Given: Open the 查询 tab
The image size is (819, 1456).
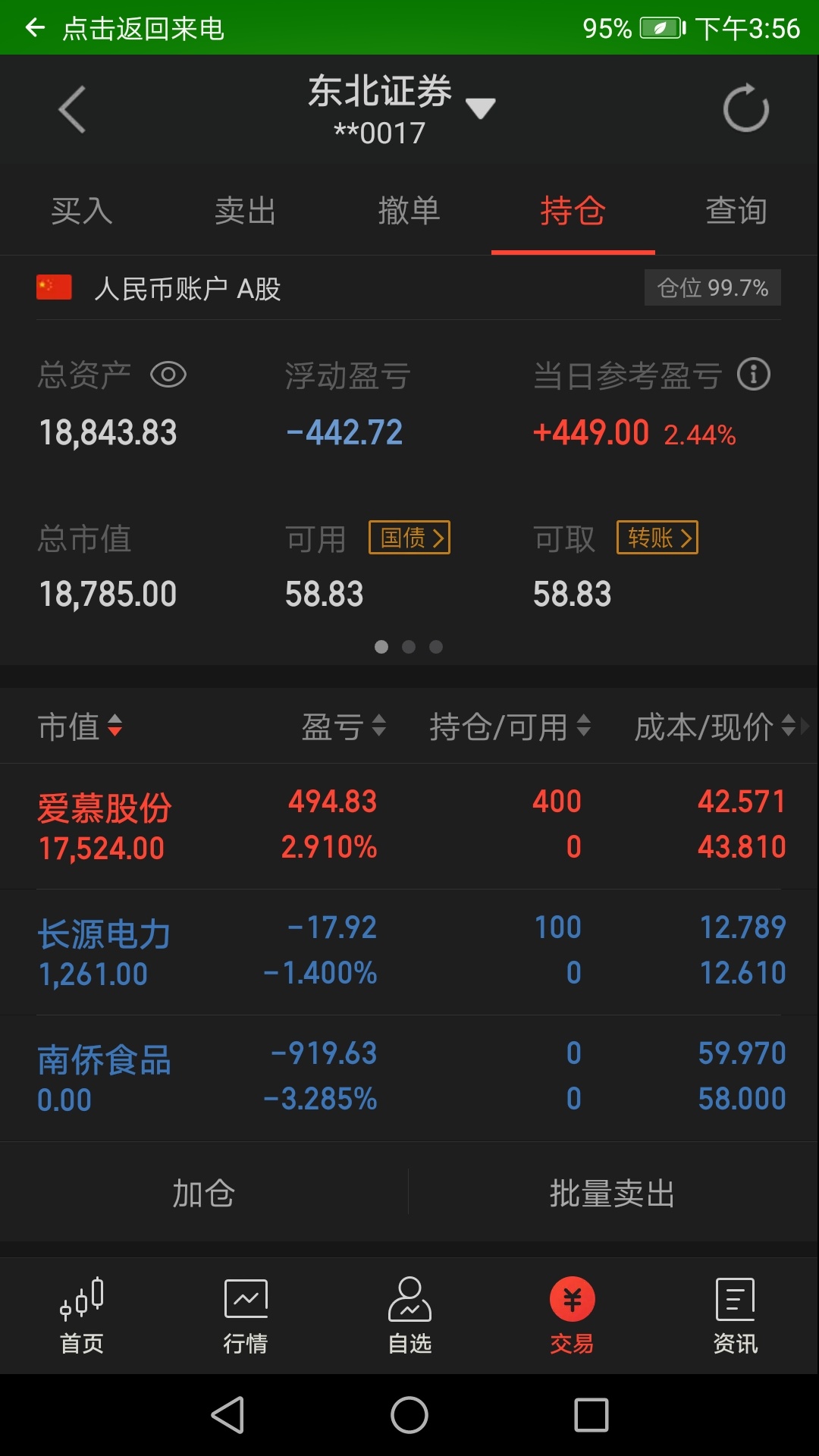Looking at the screenshot, I should click(736, 211).
